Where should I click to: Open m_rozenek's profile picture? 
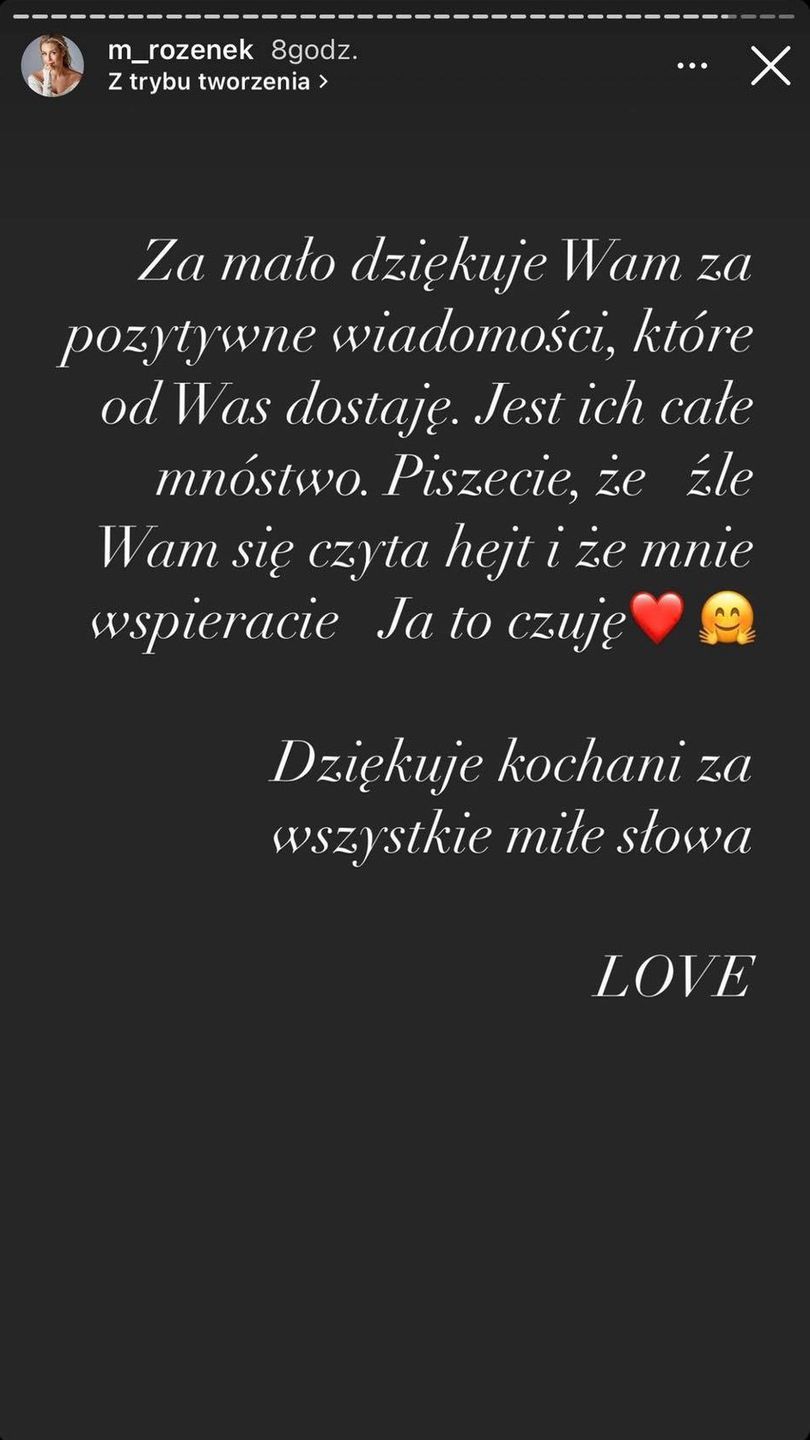point(52,66)
